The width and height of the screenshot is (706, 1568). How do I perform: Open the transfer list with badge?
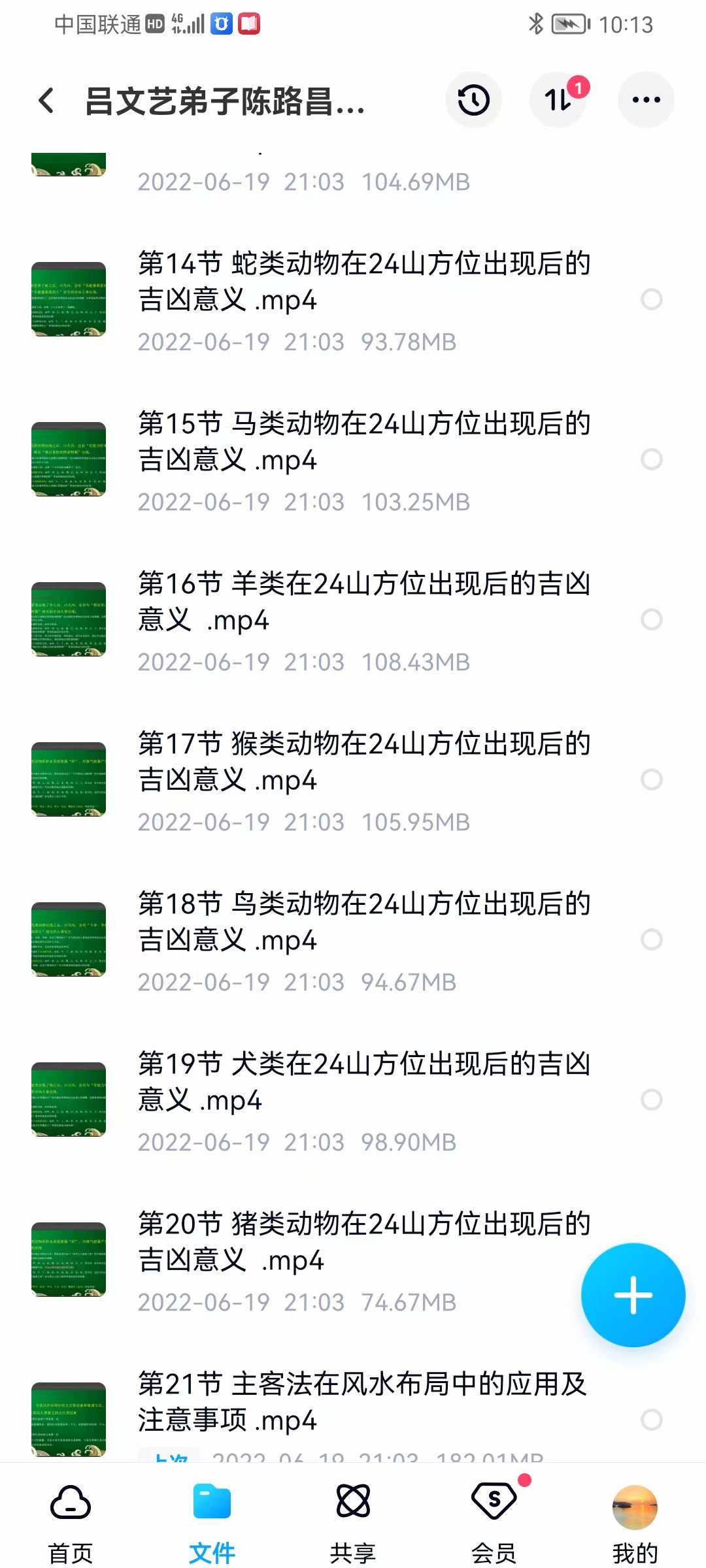point(558,101)
